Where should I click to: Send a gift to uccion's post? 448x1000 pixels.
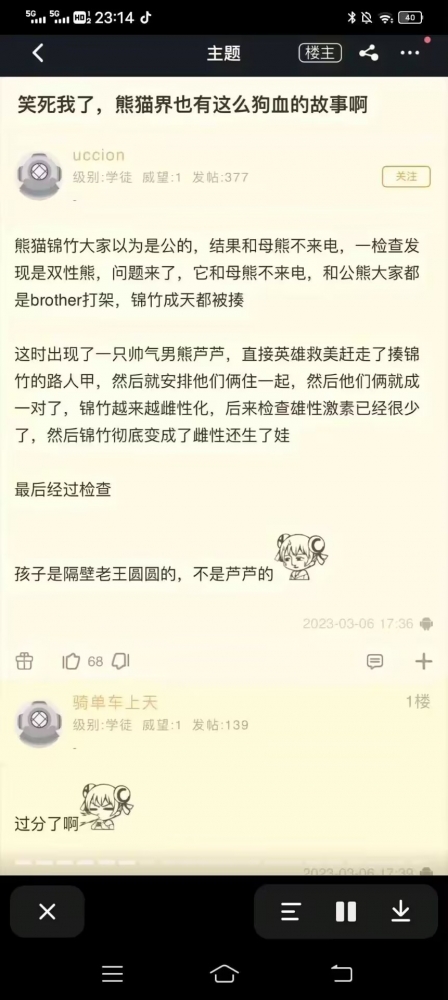pos(24,661)
